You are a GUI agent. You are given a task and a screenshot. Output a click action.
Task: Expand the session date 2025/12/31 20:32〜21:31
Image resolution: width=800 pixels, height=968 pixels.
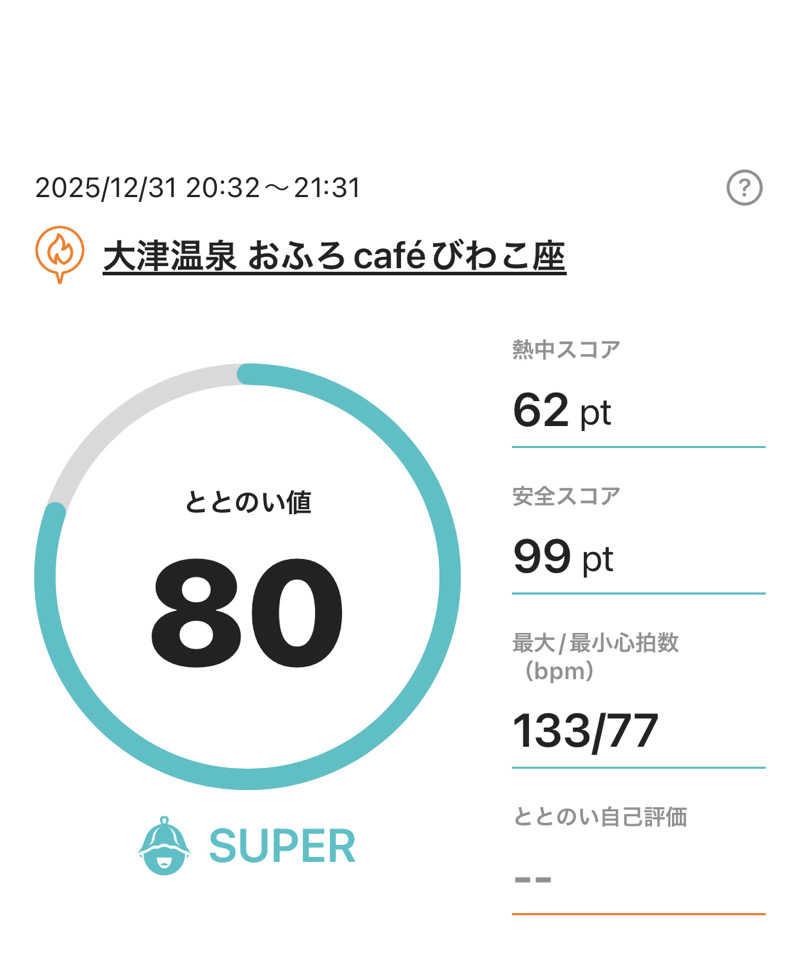point(200,185)
